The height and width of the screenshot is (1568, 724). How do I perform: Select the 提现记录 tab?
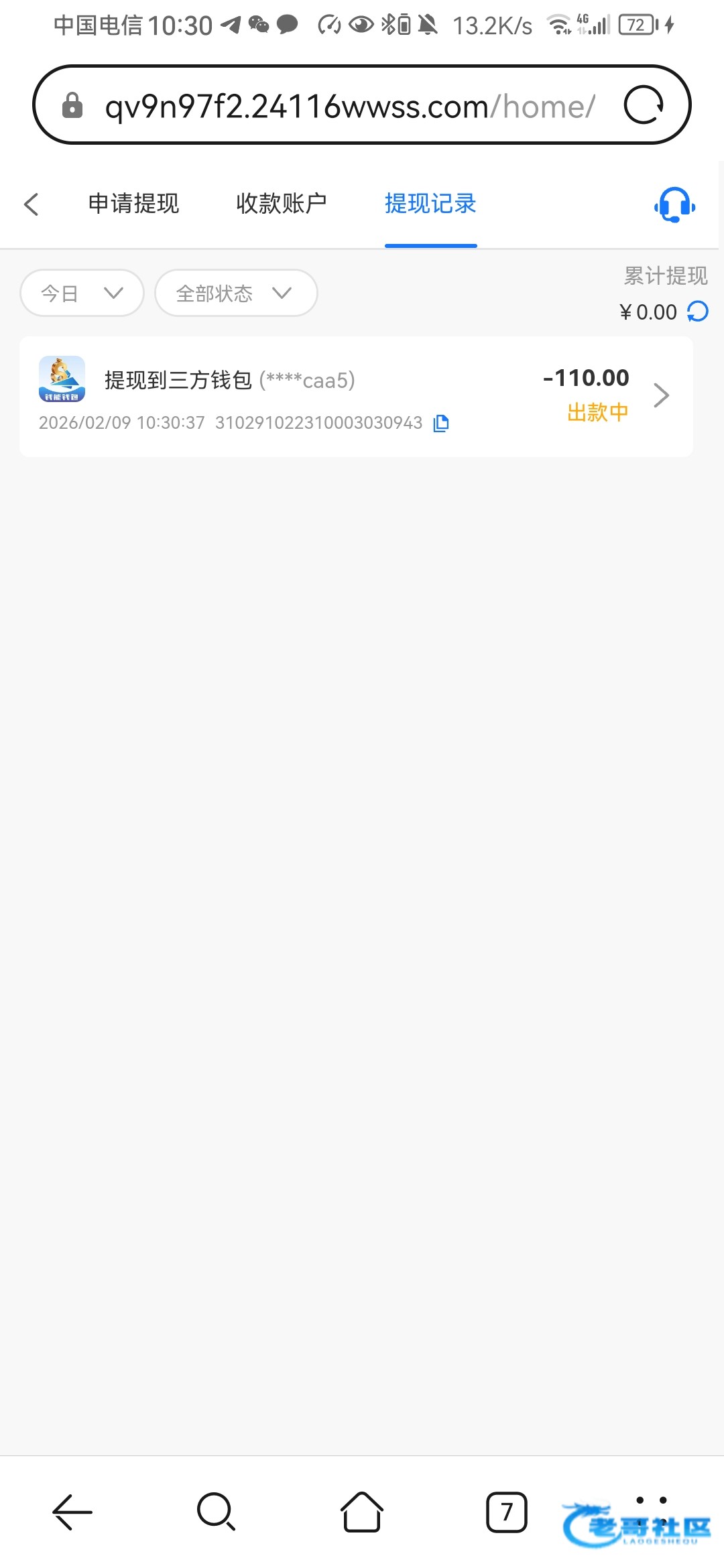(430, 204)
